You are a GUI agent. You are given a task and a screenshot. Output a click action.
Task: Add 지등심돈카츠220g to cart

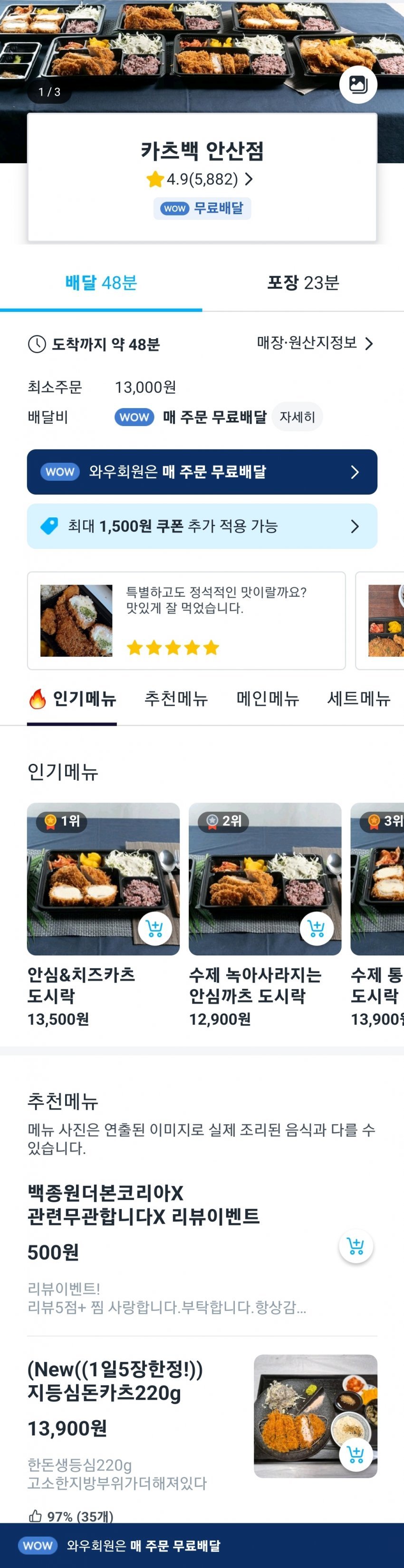[x=356, y=1455]
